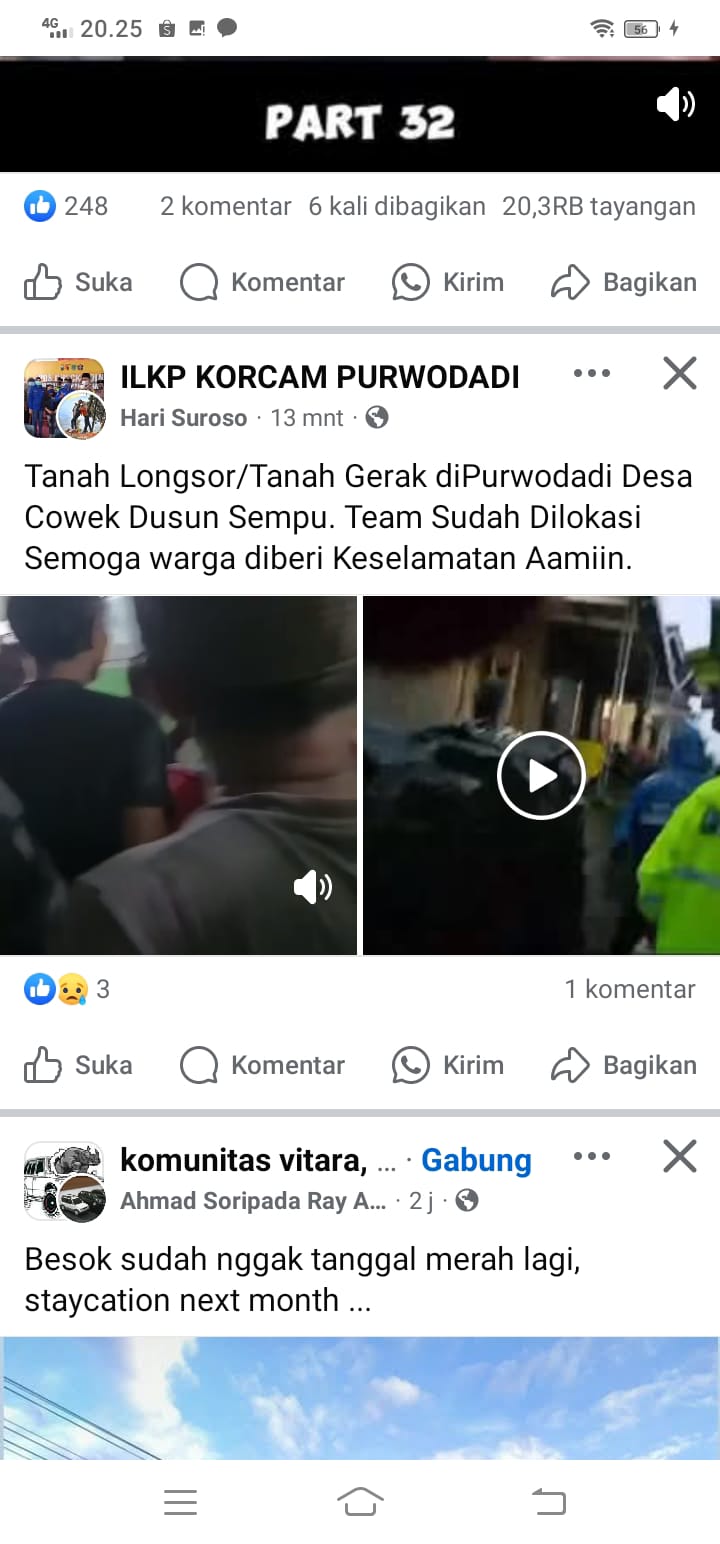Comment on the landslide post
Viewport: 720px width, 1544px height.
(263, 1066)
